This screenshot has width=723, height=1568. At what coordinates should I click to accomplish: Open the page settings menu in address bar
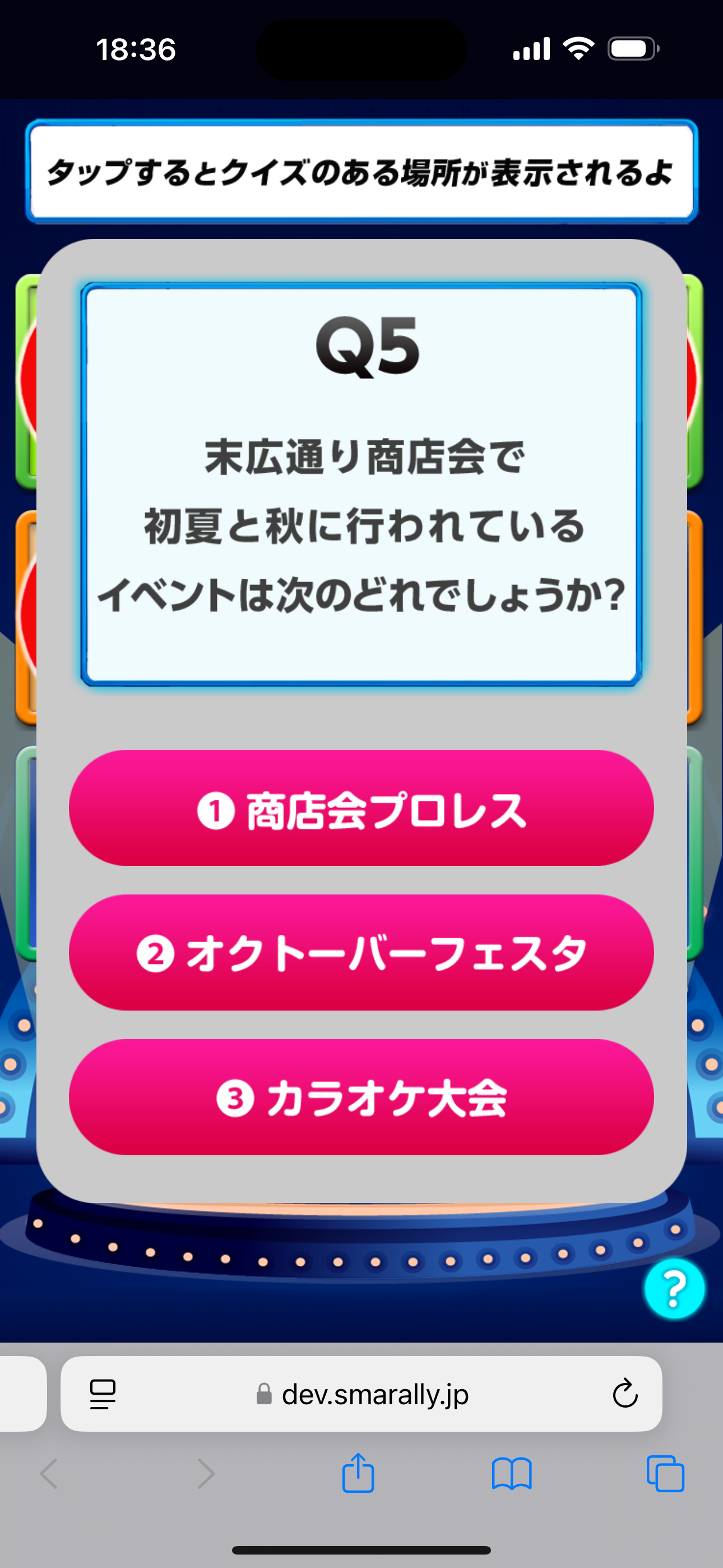pos(103,1393)
